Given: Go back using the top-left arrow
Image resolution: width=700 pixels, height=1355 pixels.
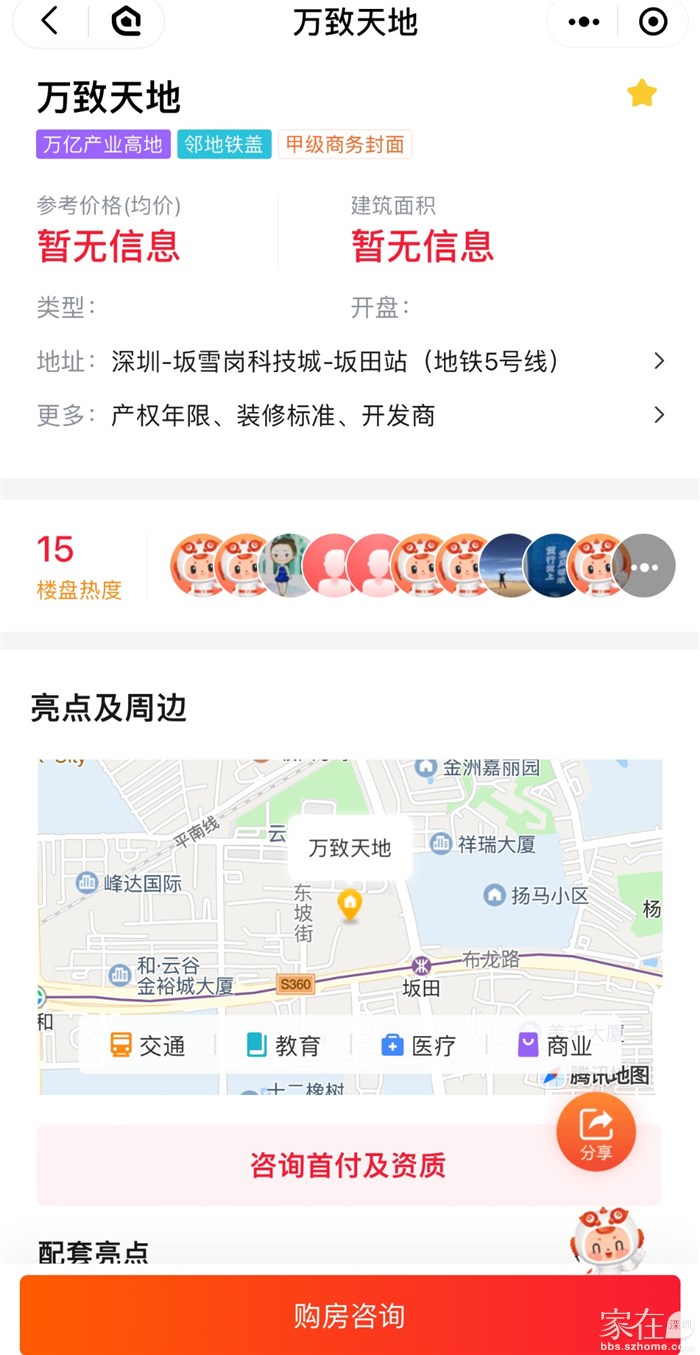Looking at the screenshot, I should (49, 21).
